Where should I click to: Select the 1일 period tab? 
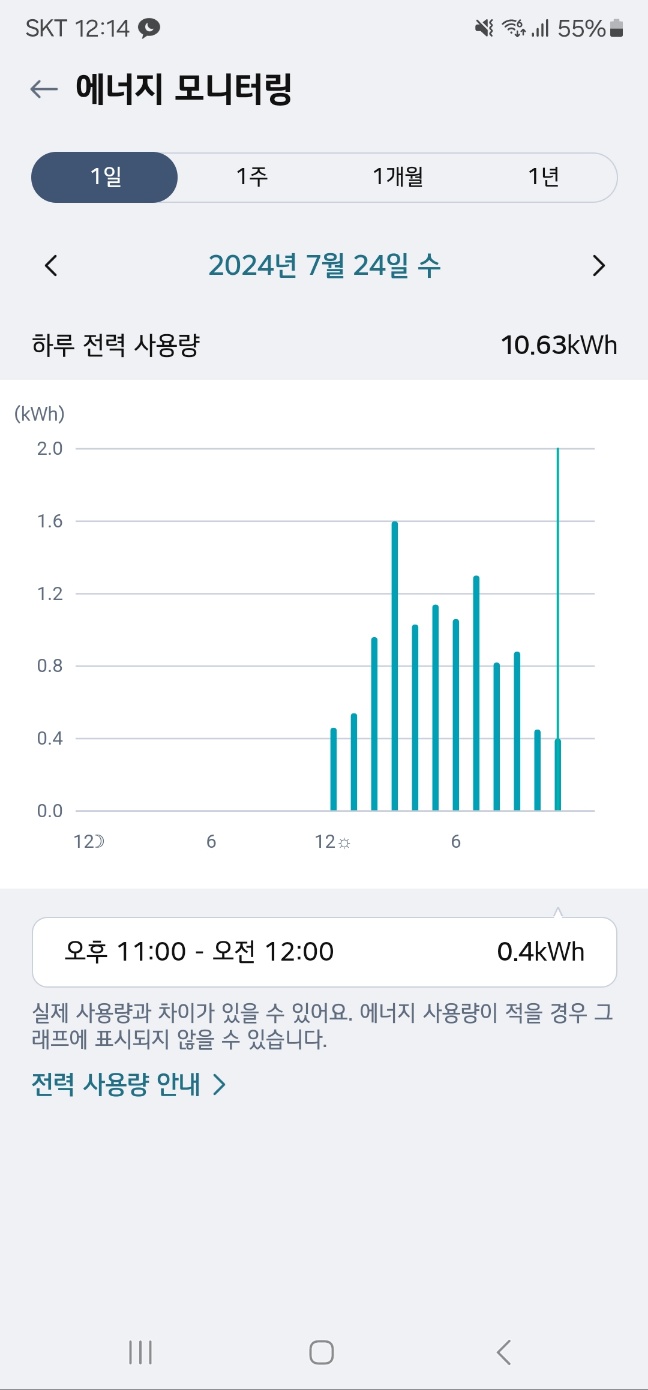105,178
